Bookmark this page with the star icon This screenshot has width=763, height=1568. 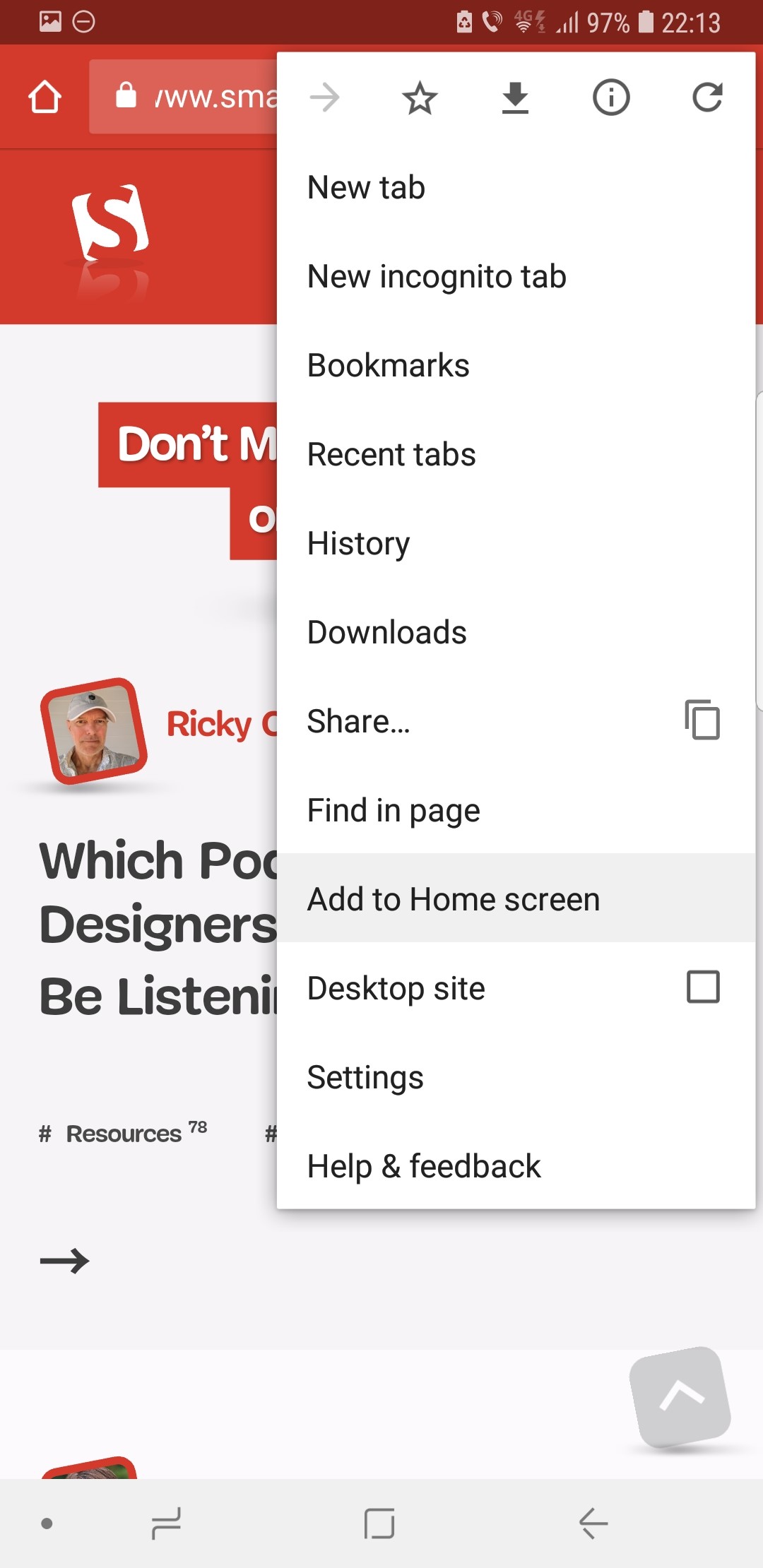pos(420,97)
